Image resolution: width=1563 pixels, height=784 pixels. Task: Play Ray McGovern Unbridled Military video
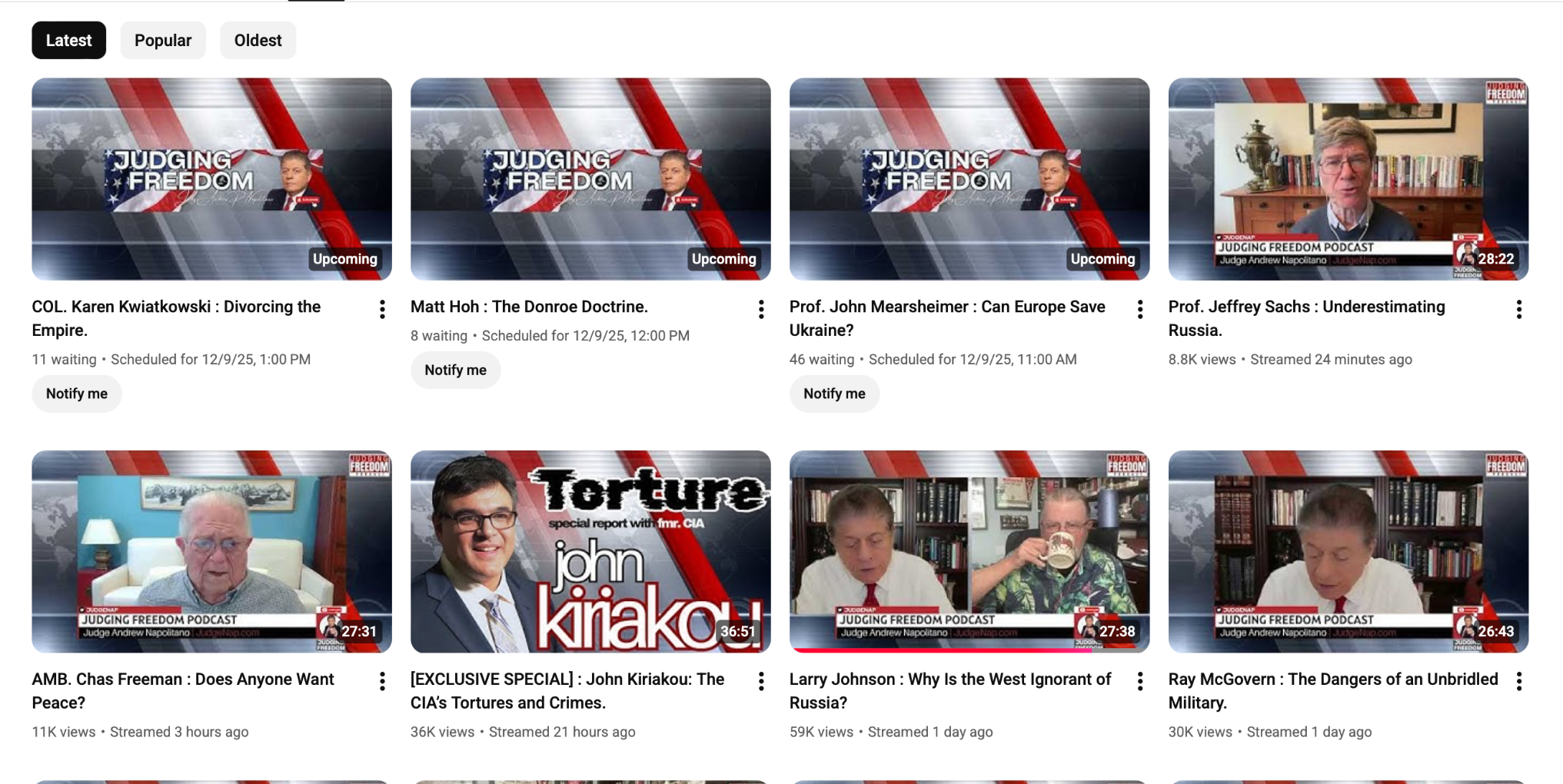coord(1348,551)
